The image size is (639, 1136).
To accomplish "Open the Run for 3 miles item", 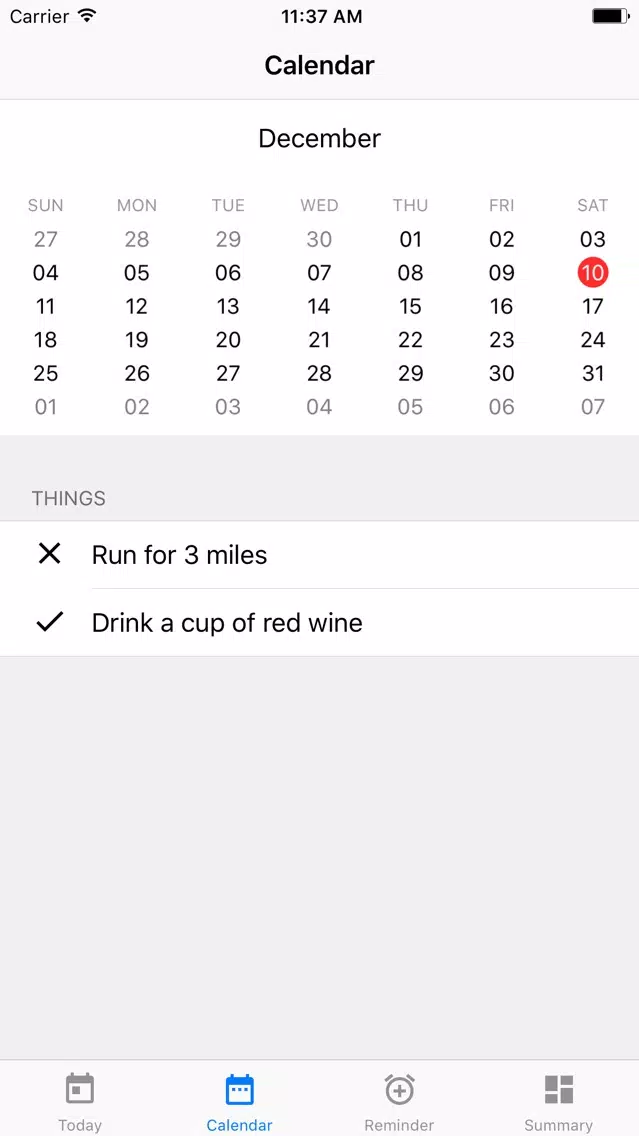I will tap(320, 555).
